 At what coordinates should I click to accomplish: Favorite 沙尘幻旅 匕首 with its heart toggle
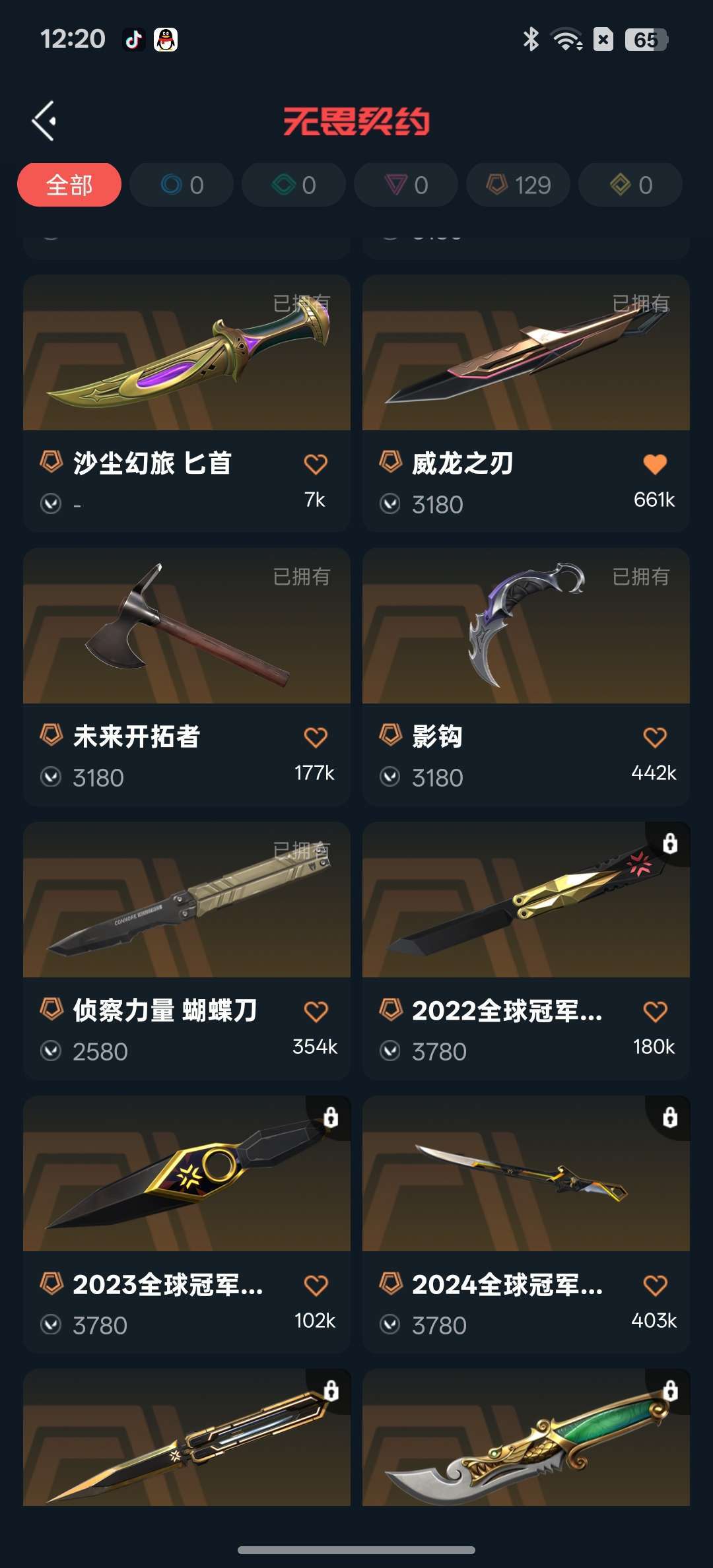click(x=316, y=464)
